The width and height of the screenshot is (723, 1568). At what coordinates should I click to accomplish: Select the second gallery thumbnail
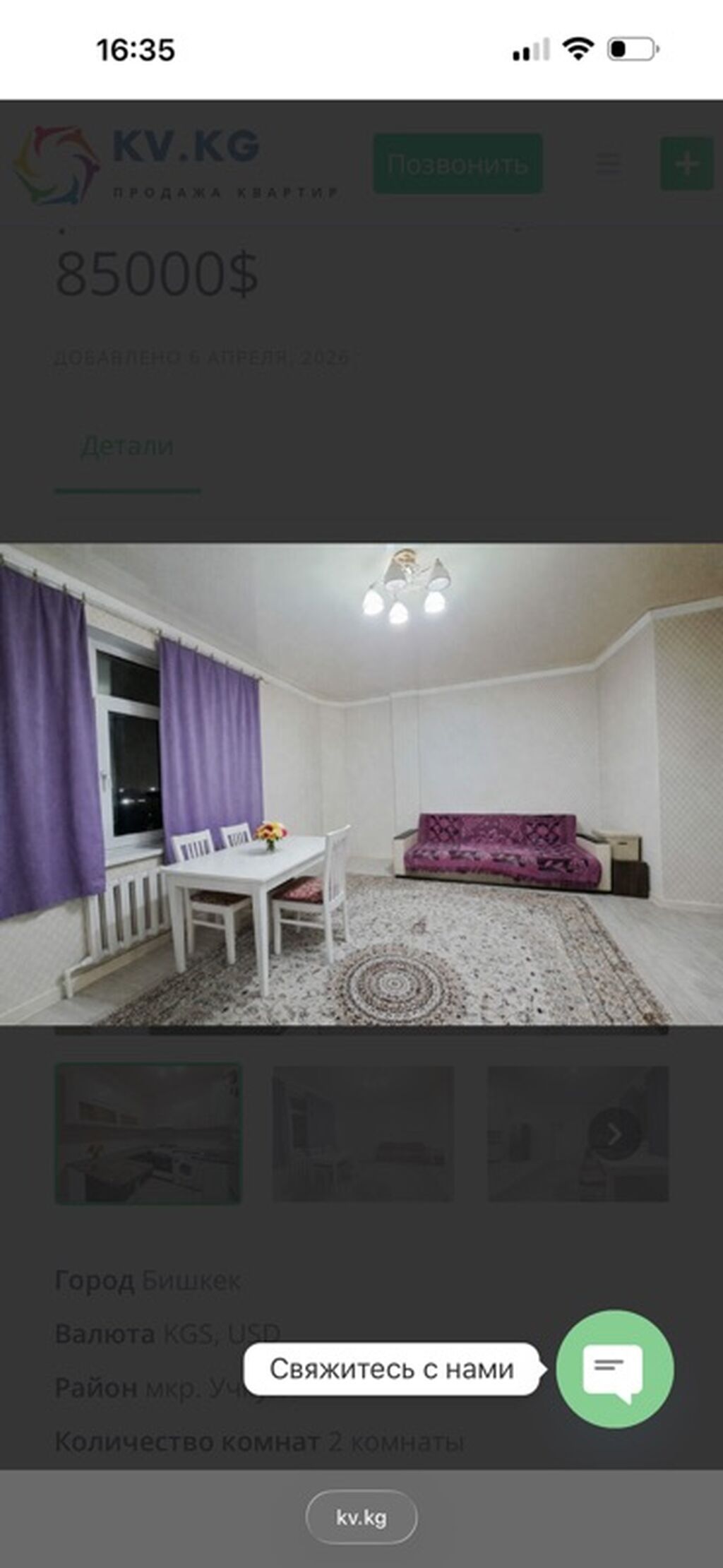[x=364, y=1134]
